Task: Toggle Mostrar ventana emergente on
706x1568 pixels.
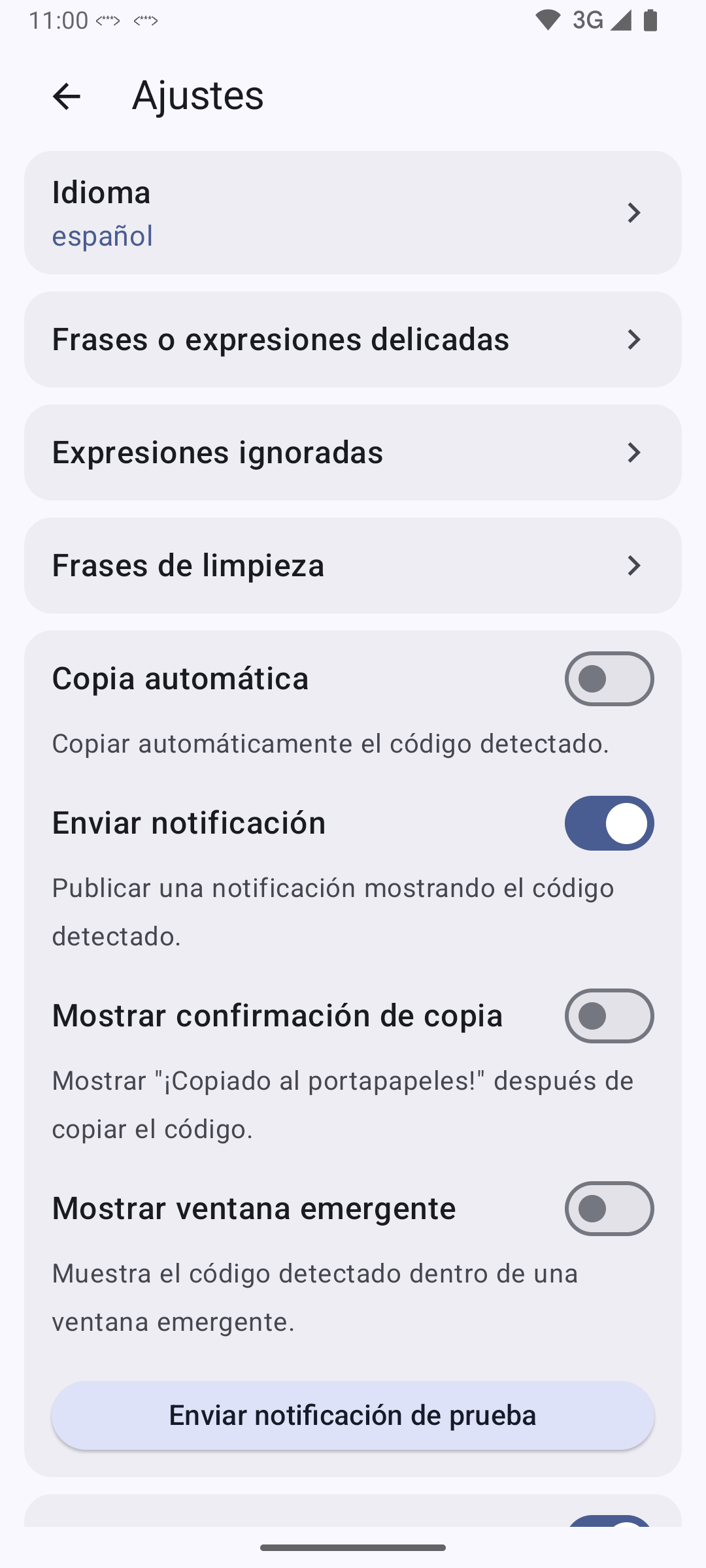Action: coord(609,1209)
